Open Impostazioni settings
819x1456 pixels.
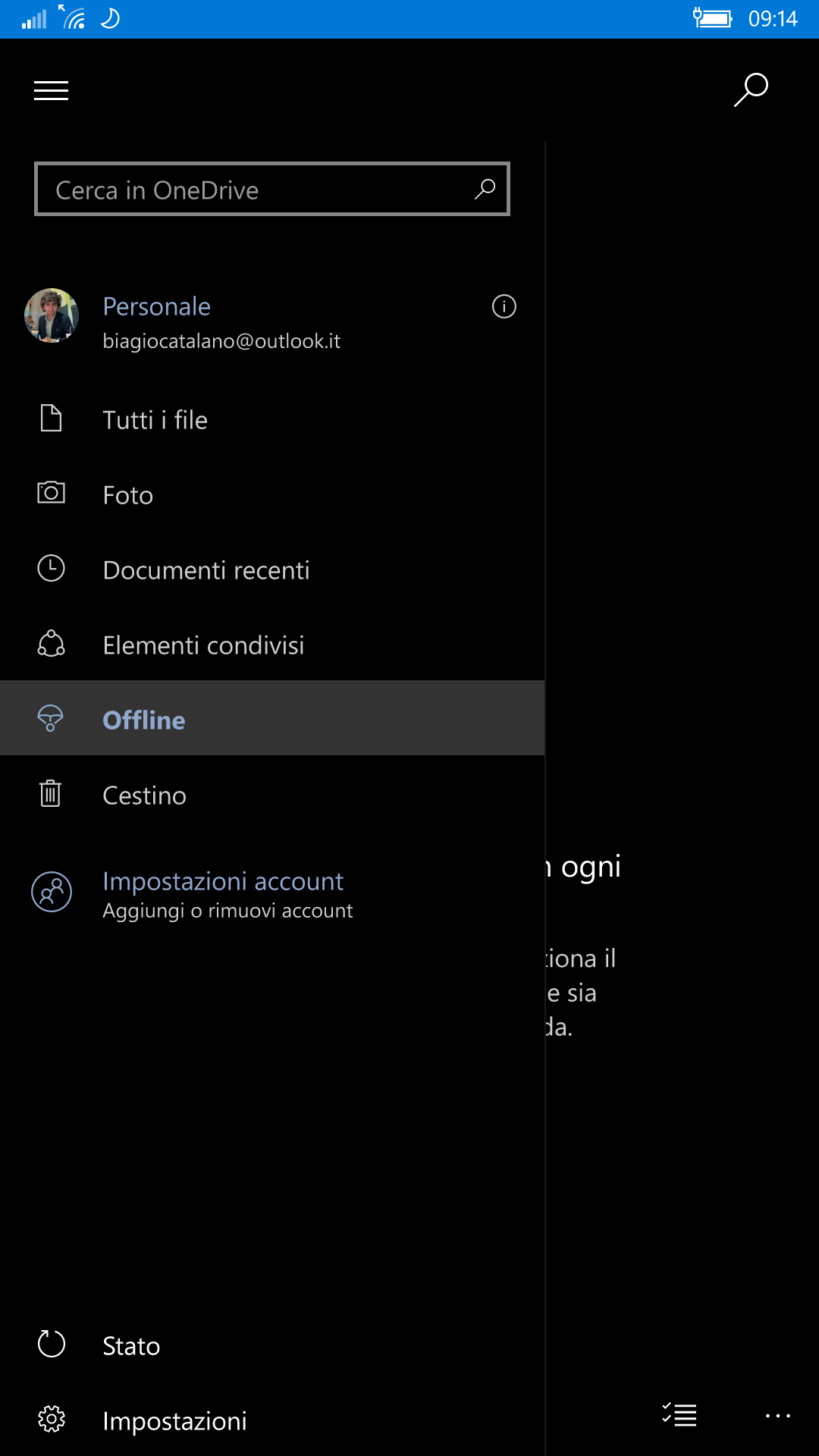pos(272,1420)
